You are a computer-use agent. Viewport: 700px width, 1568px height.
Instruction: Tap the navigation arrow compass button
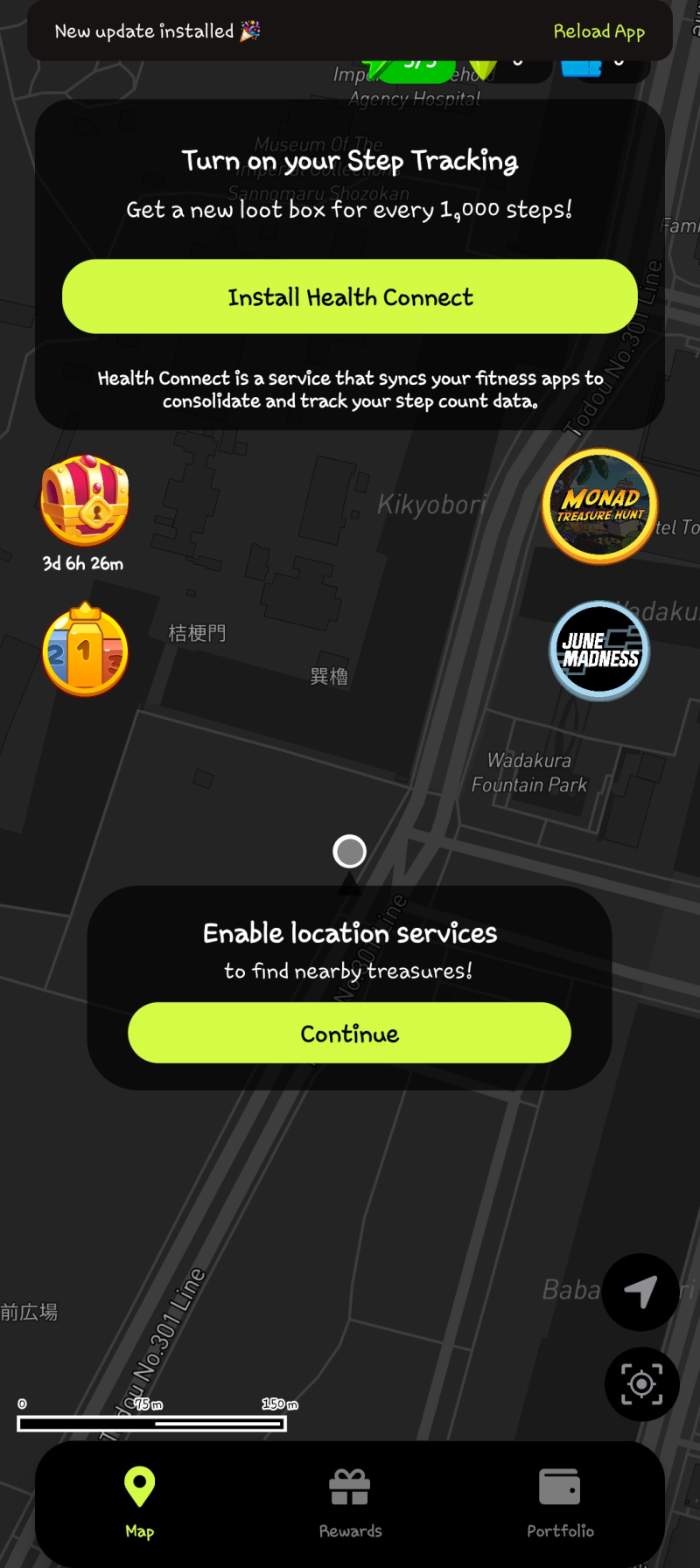coord(640,1292)
